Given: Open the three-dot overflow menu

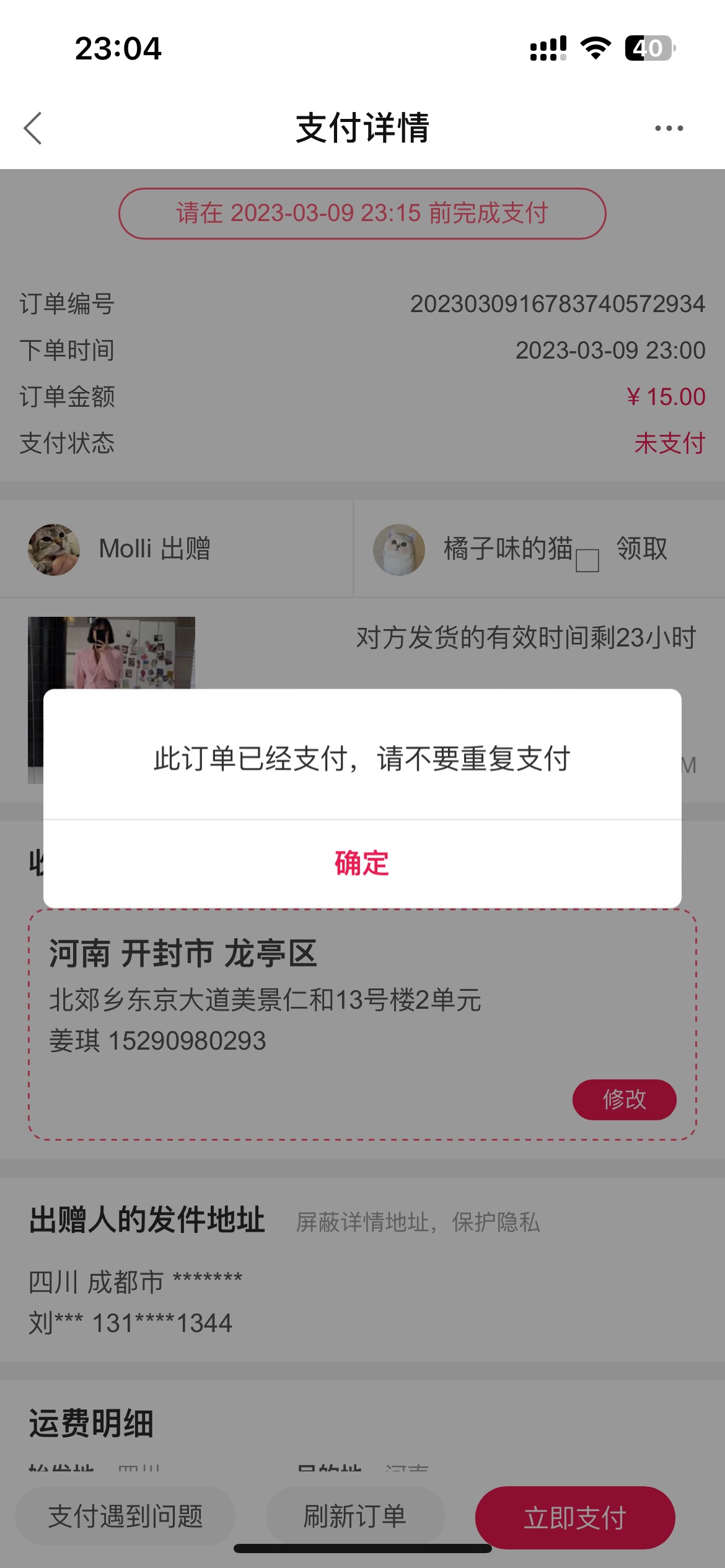Looking at the screenshot, I should [669, 128].
